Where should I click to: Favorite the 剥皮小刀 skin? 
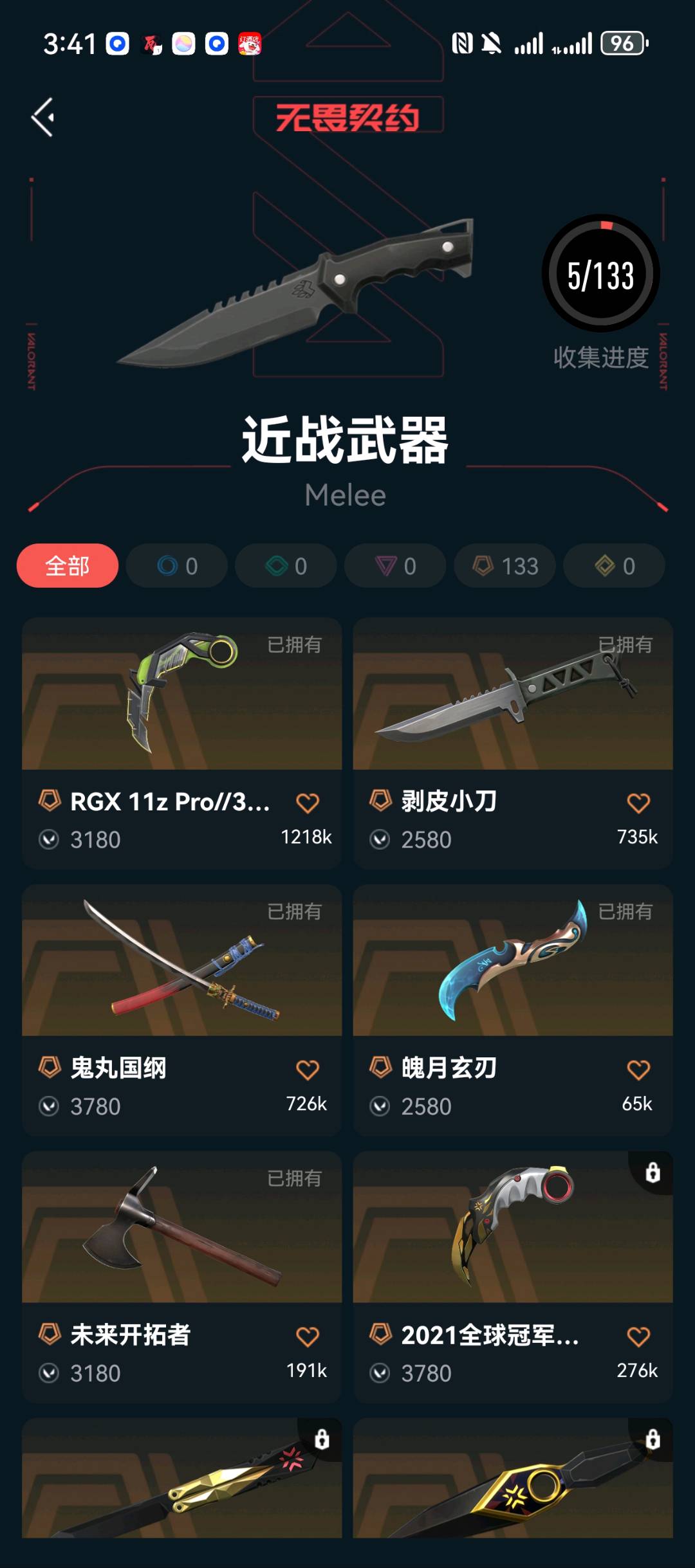pos(638,803)
